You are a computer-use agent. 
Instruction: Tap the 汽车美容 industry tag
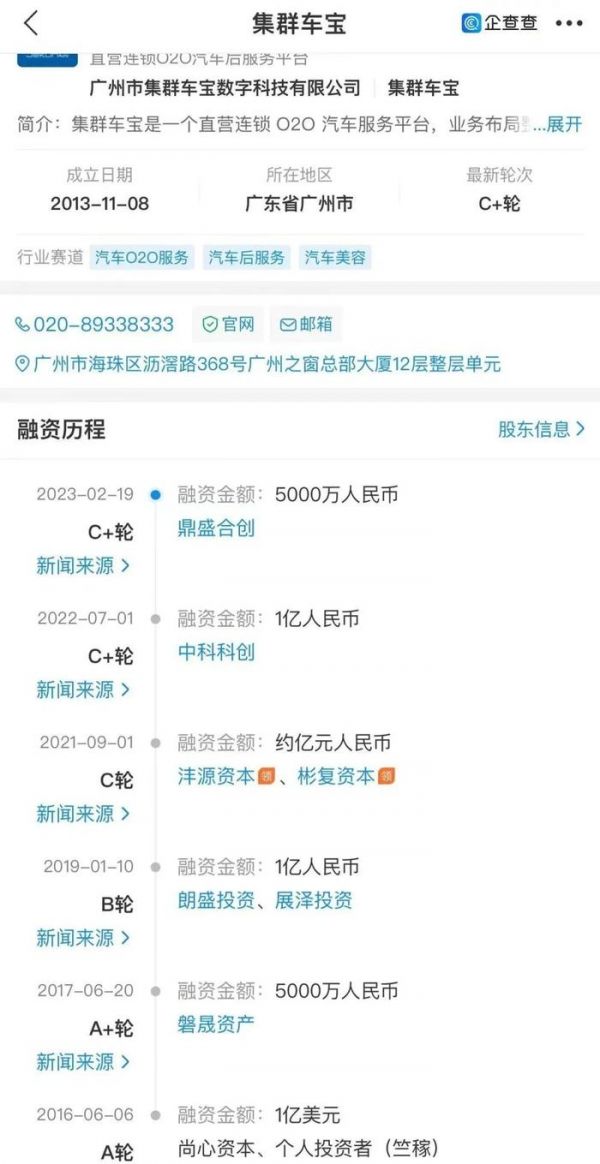click(x=335, y=258)
